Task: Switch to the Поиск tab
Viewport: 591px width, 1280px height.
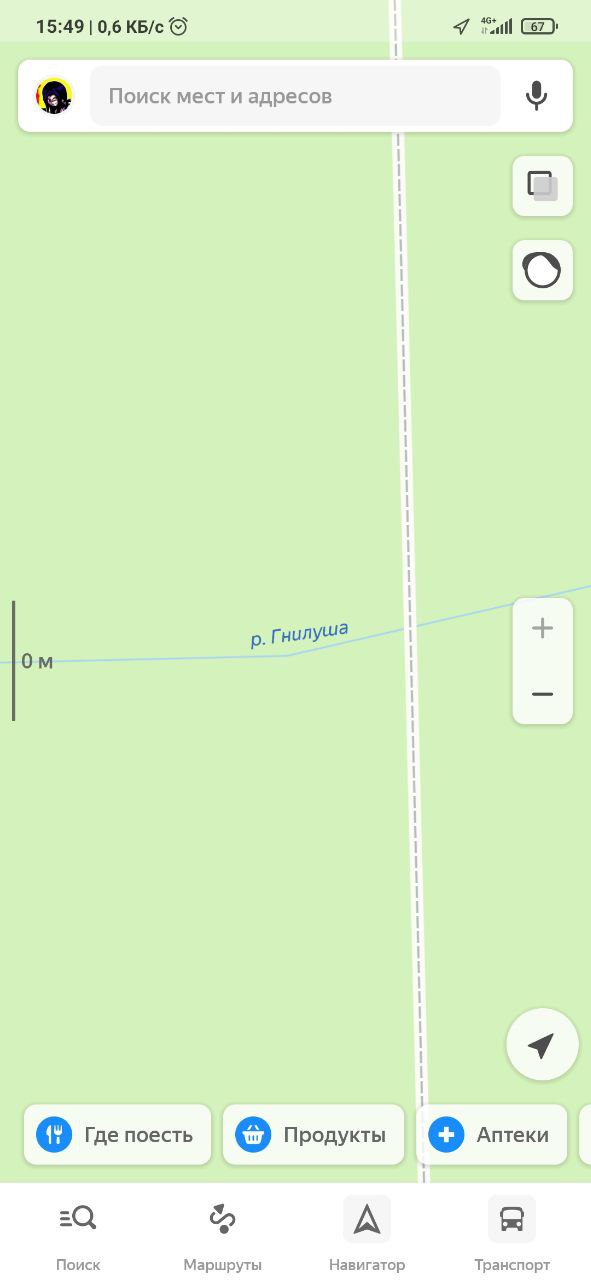Action: tap(78, 1235)
